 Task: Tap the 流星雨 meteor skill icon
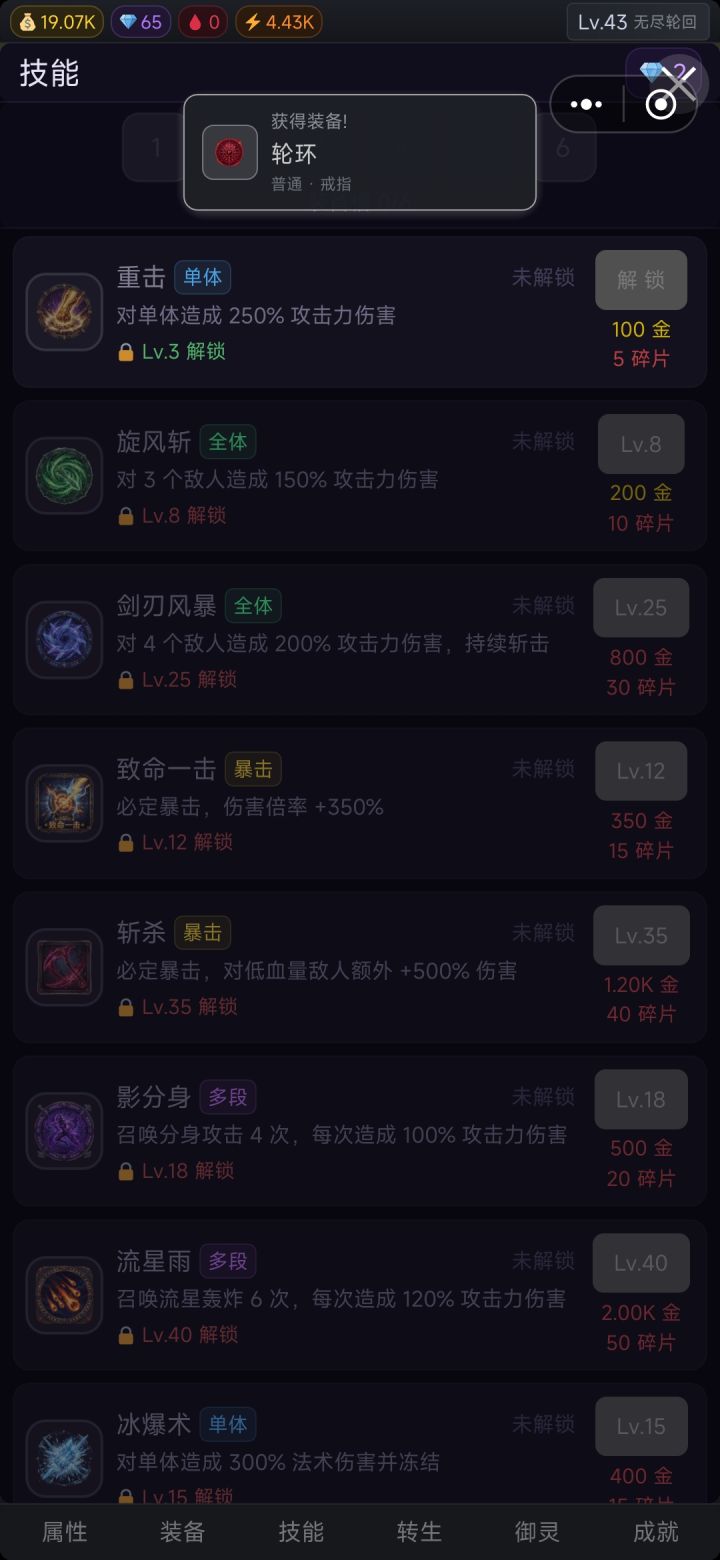[64, 1294]
